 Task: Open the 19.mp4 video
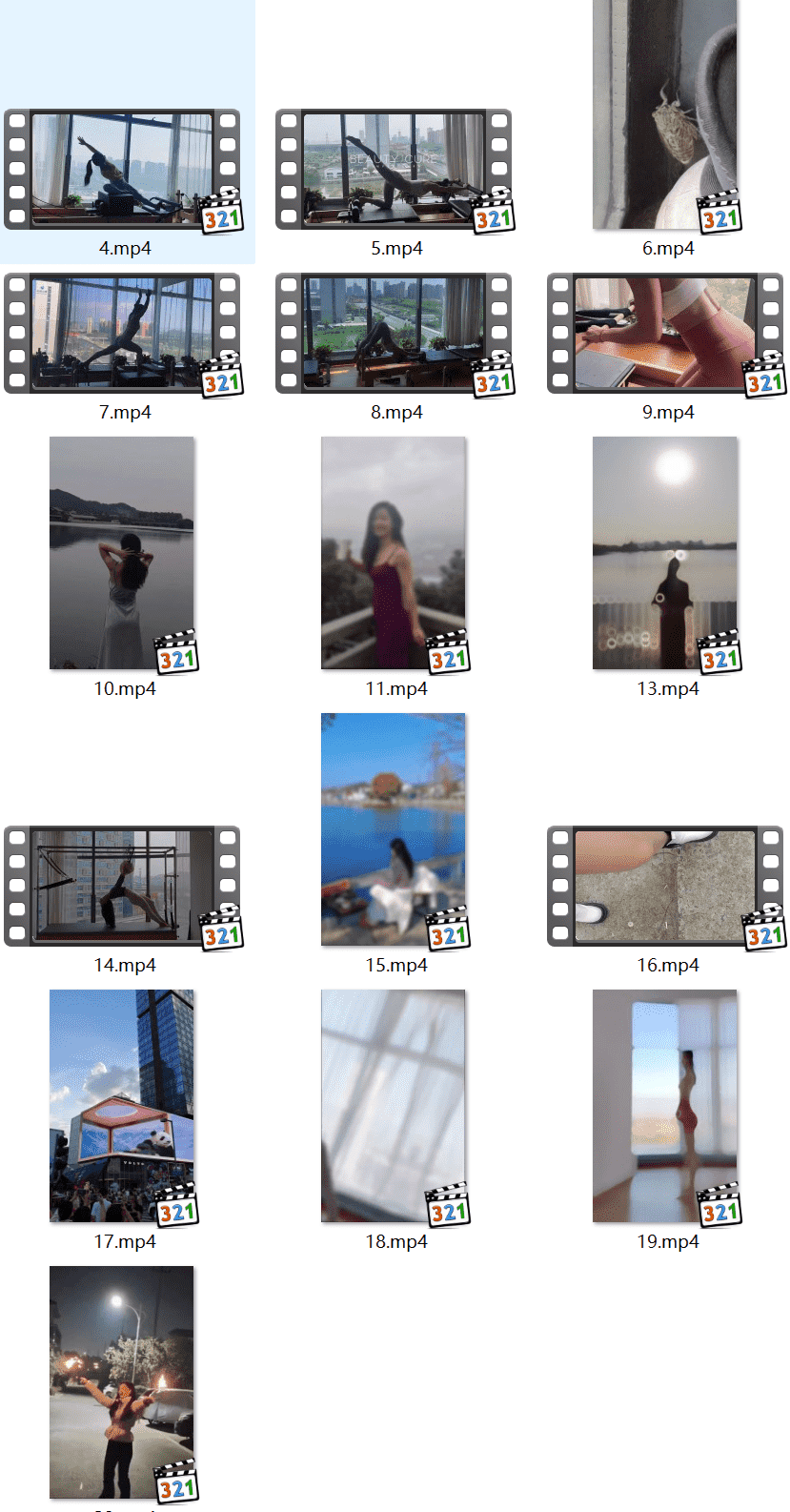point(665,1106)
